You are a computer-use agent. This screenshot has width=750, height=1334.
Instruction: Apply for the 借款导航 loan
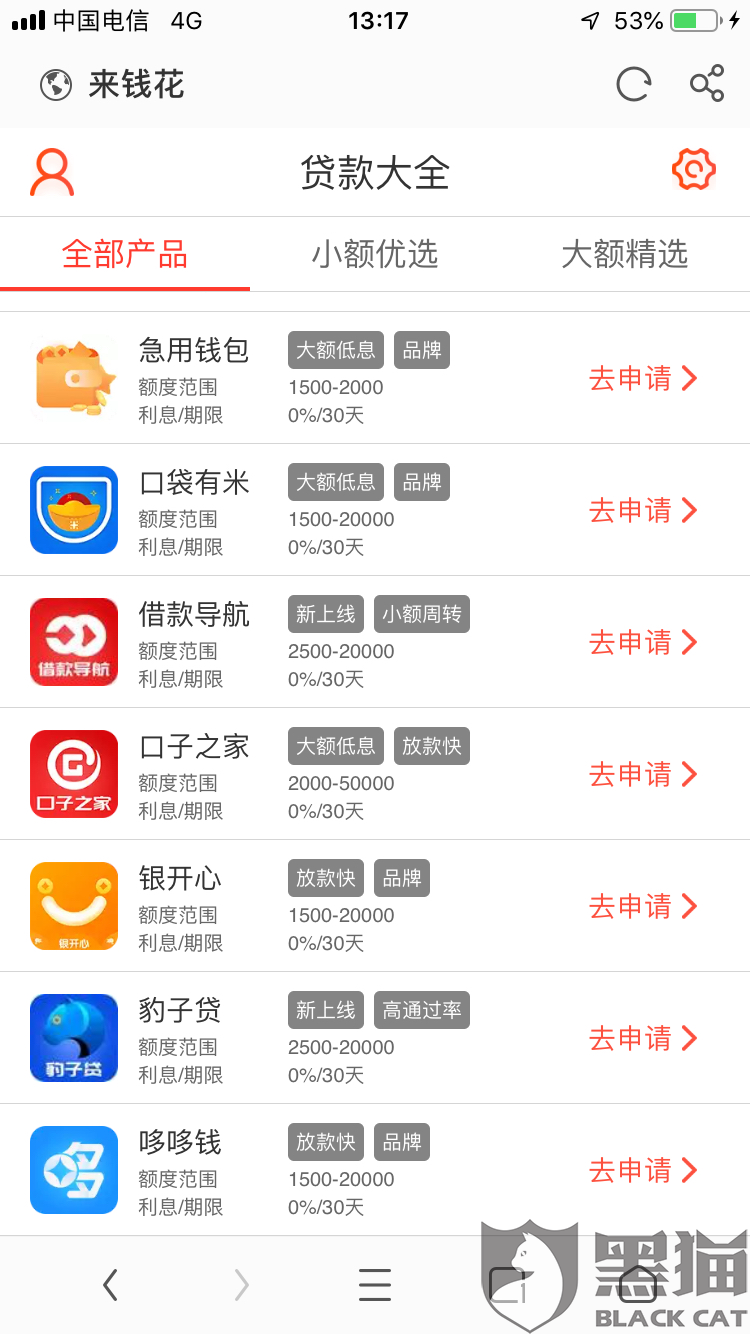coord(643,642)
